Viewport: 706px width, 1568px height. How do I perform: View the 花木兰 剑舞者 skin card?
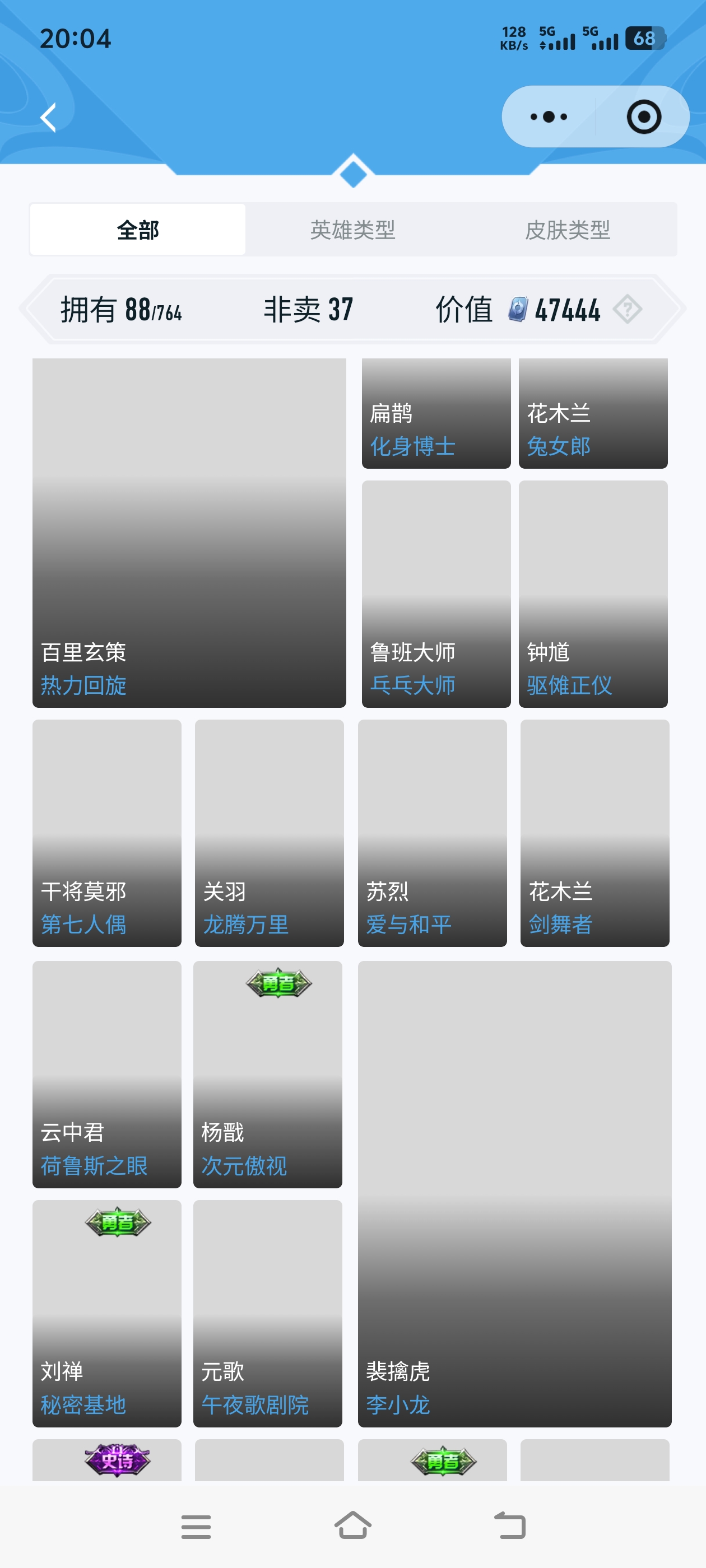pyautogui.click(x=594, y=833)
